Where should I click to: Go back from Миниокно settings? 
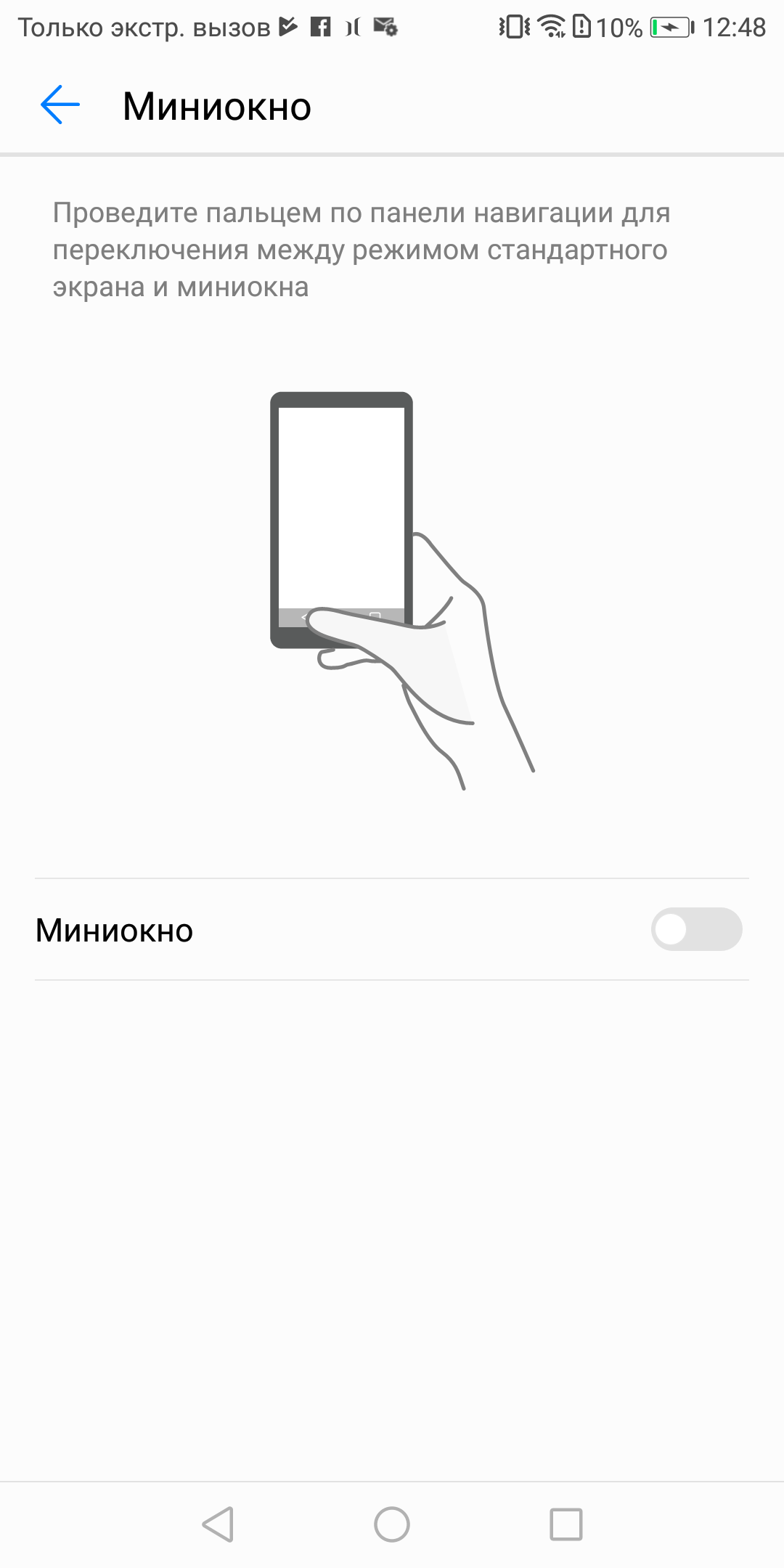tap(60, 105)
